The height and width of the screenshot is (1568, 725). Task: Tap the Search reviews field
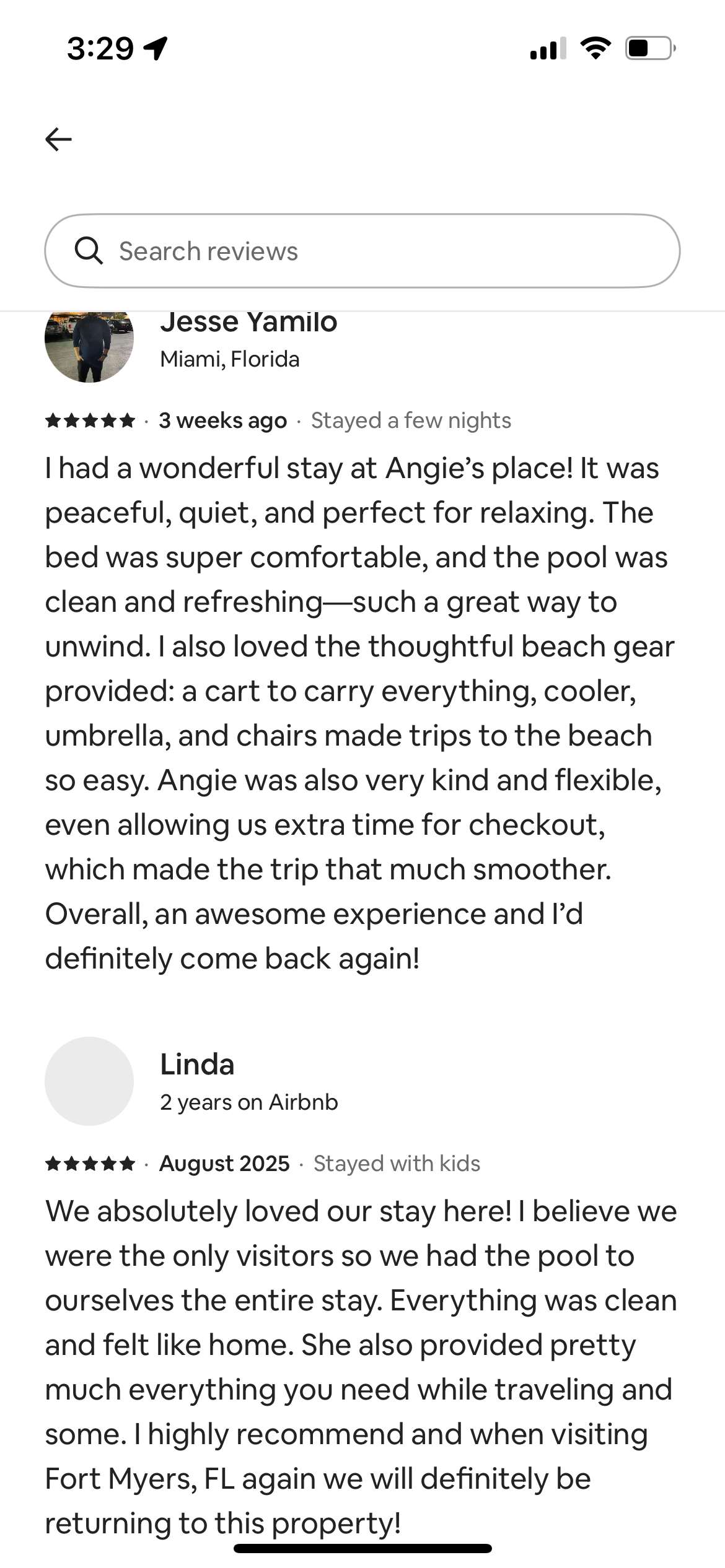pos(362,251)
